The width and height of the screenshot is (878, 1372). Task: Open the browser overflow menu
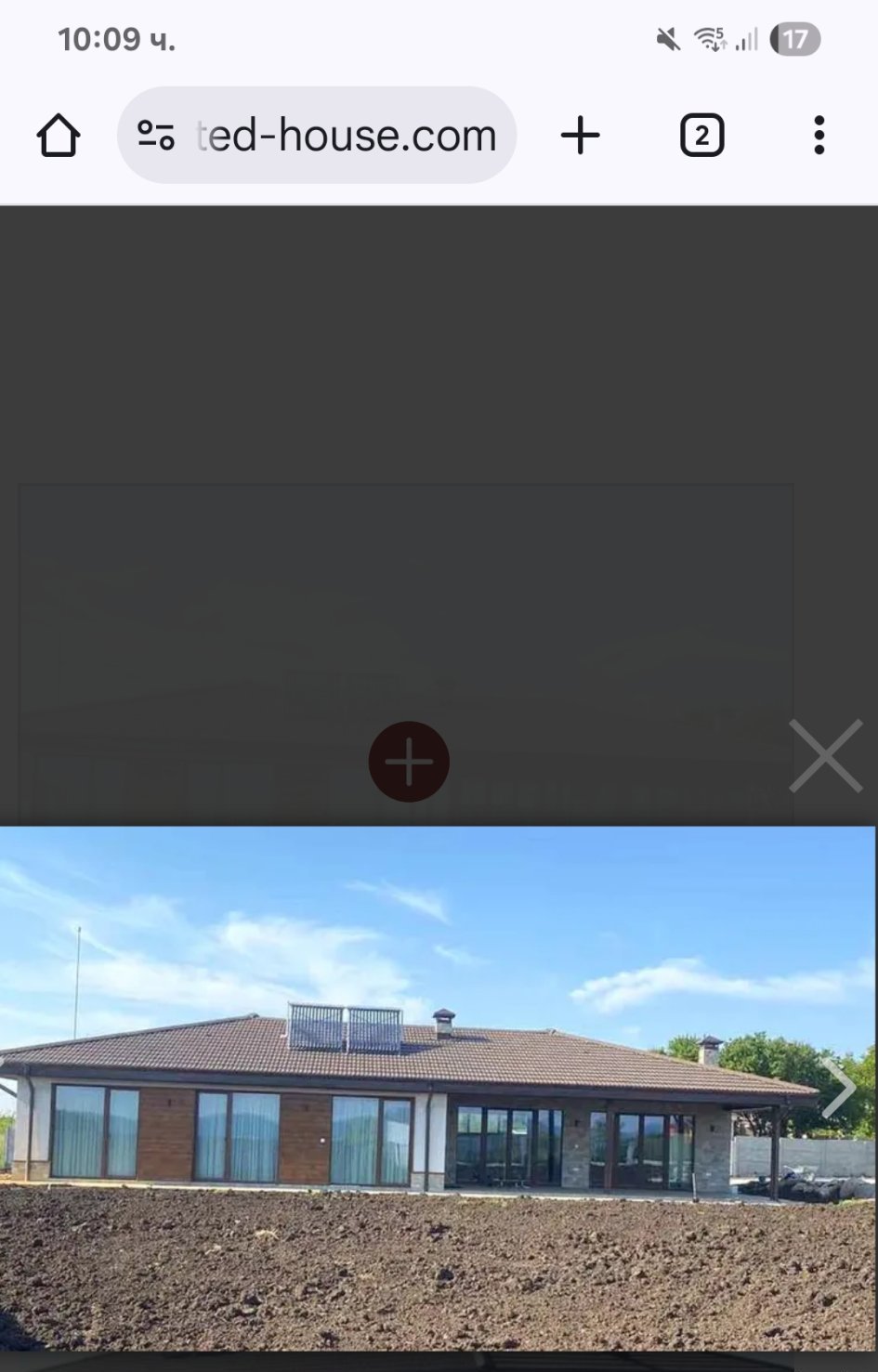(819, 136)
